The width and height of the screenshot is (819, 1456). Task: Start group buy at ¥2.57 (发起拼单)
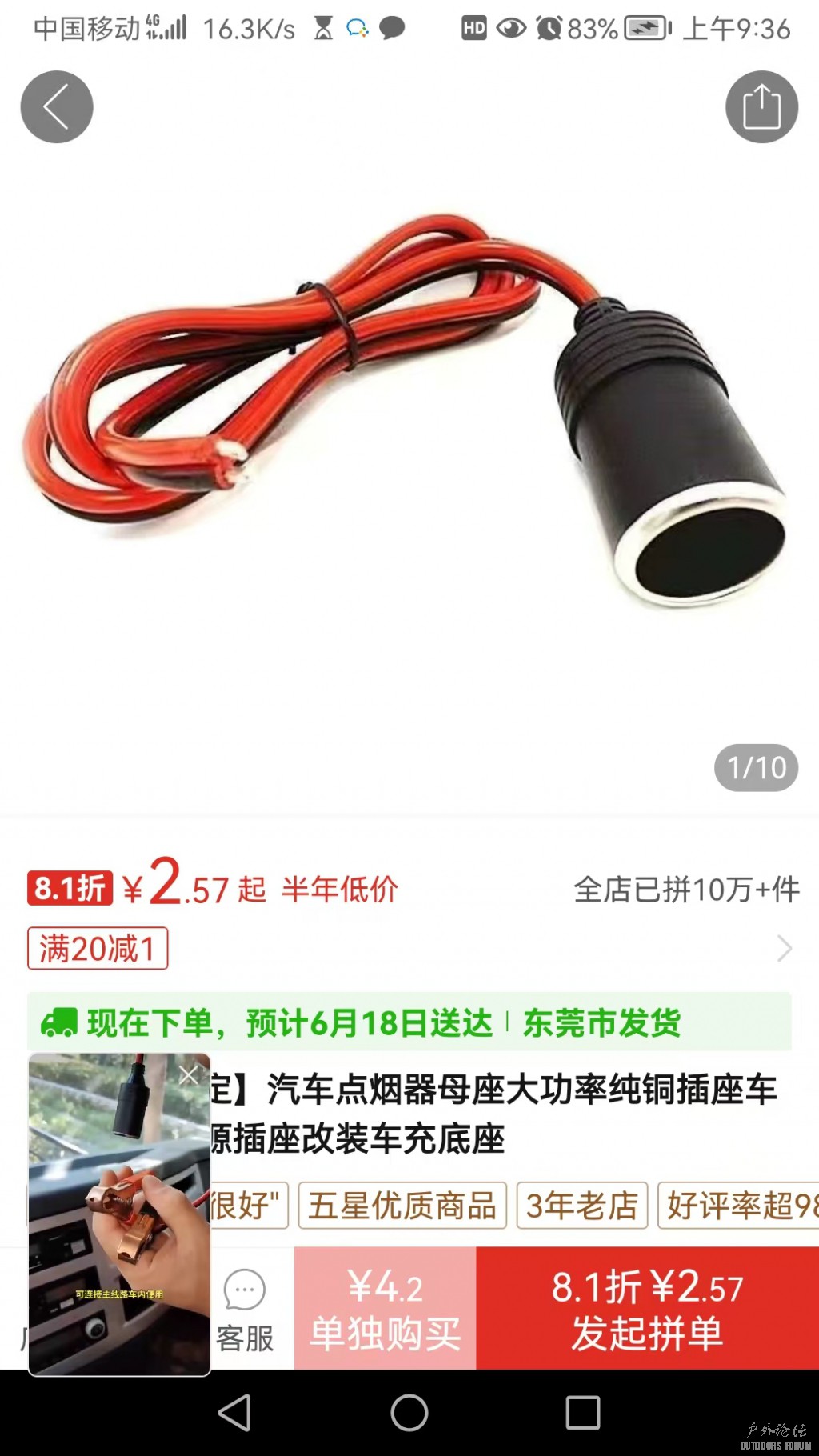tap(647, 1310)
